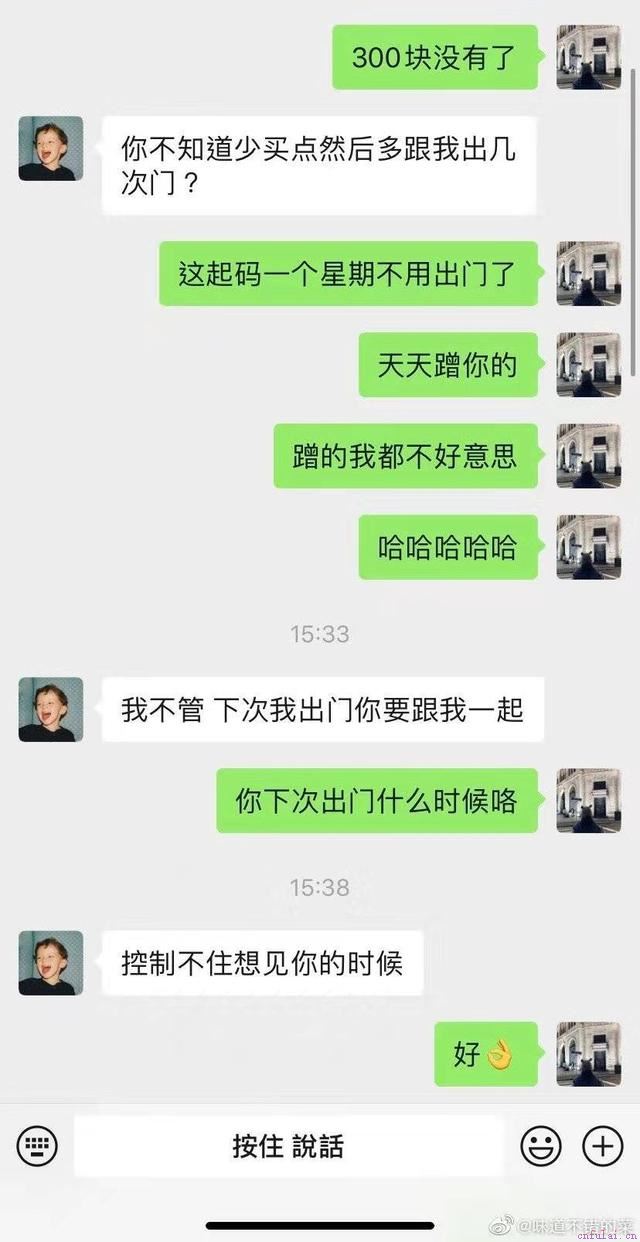Viewport: 640px width, 1242px height.
Task: Switch to keyboard text input
Action: tap(37, 1146)
